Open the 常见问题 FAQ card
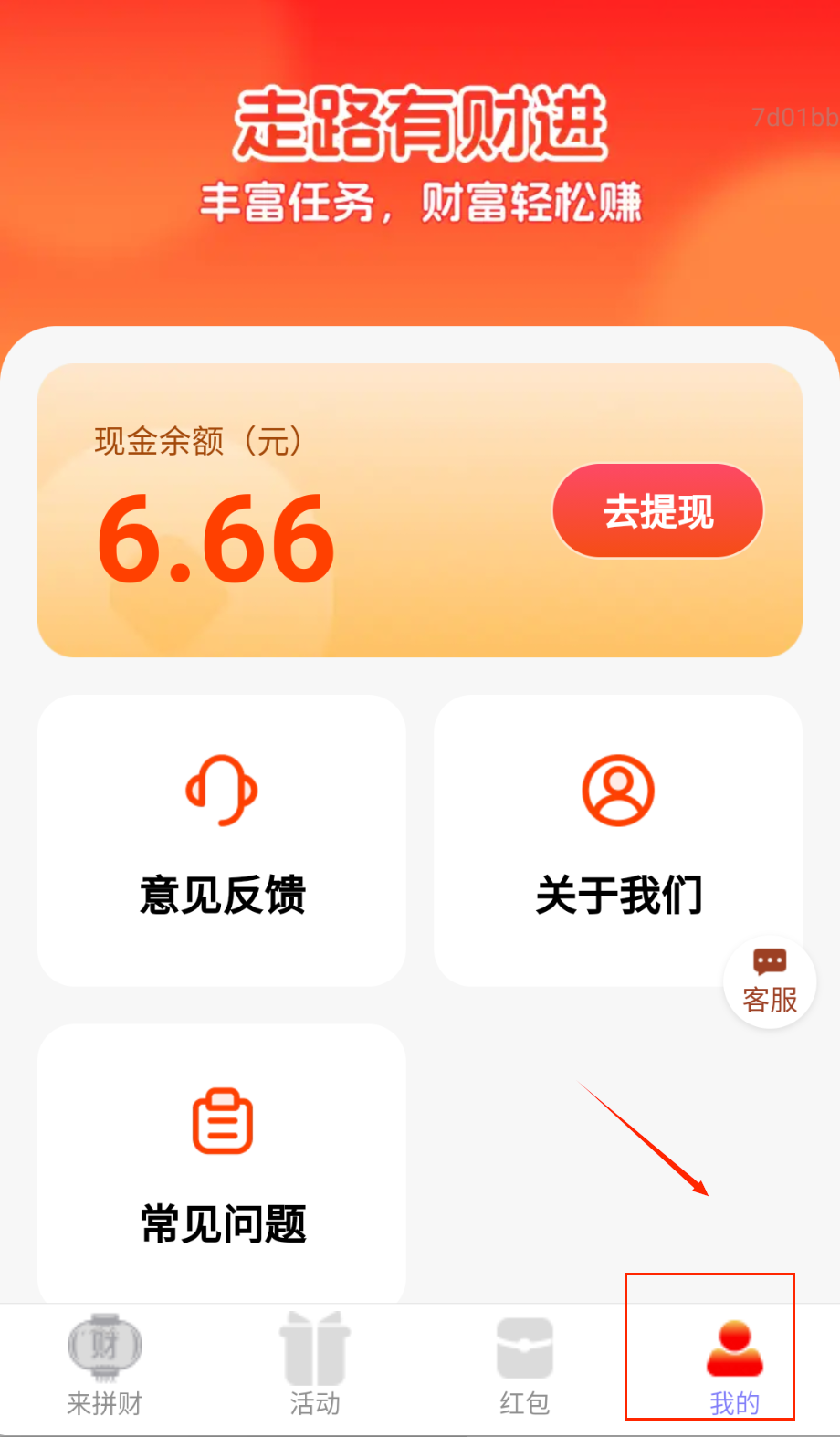 pyautogui.click(x=222, y=1166)
